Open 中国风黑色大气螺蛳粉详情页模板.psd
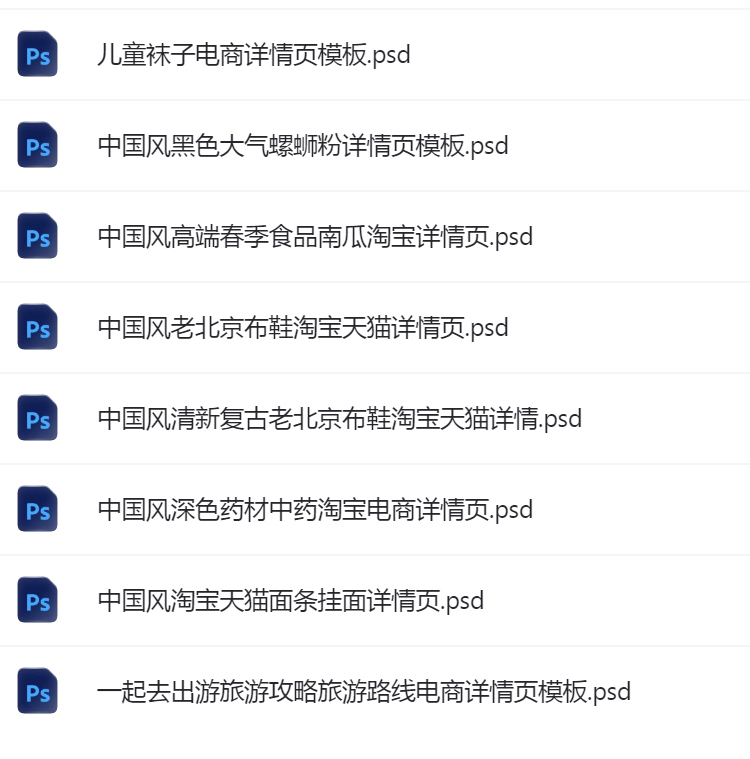This screenshot has width=750, height=759. tap(303, 146)
